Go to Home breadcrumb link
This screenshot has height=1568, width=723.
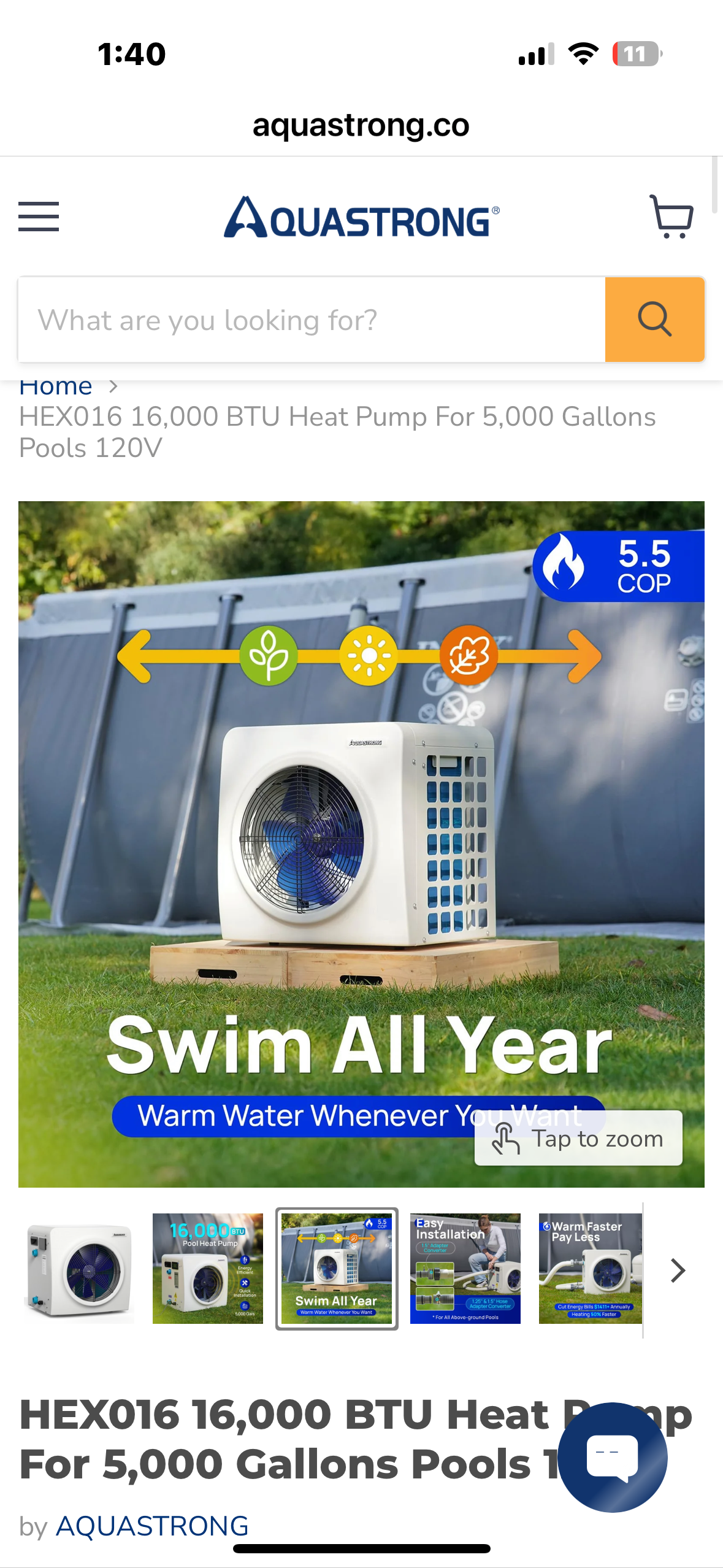56,388
